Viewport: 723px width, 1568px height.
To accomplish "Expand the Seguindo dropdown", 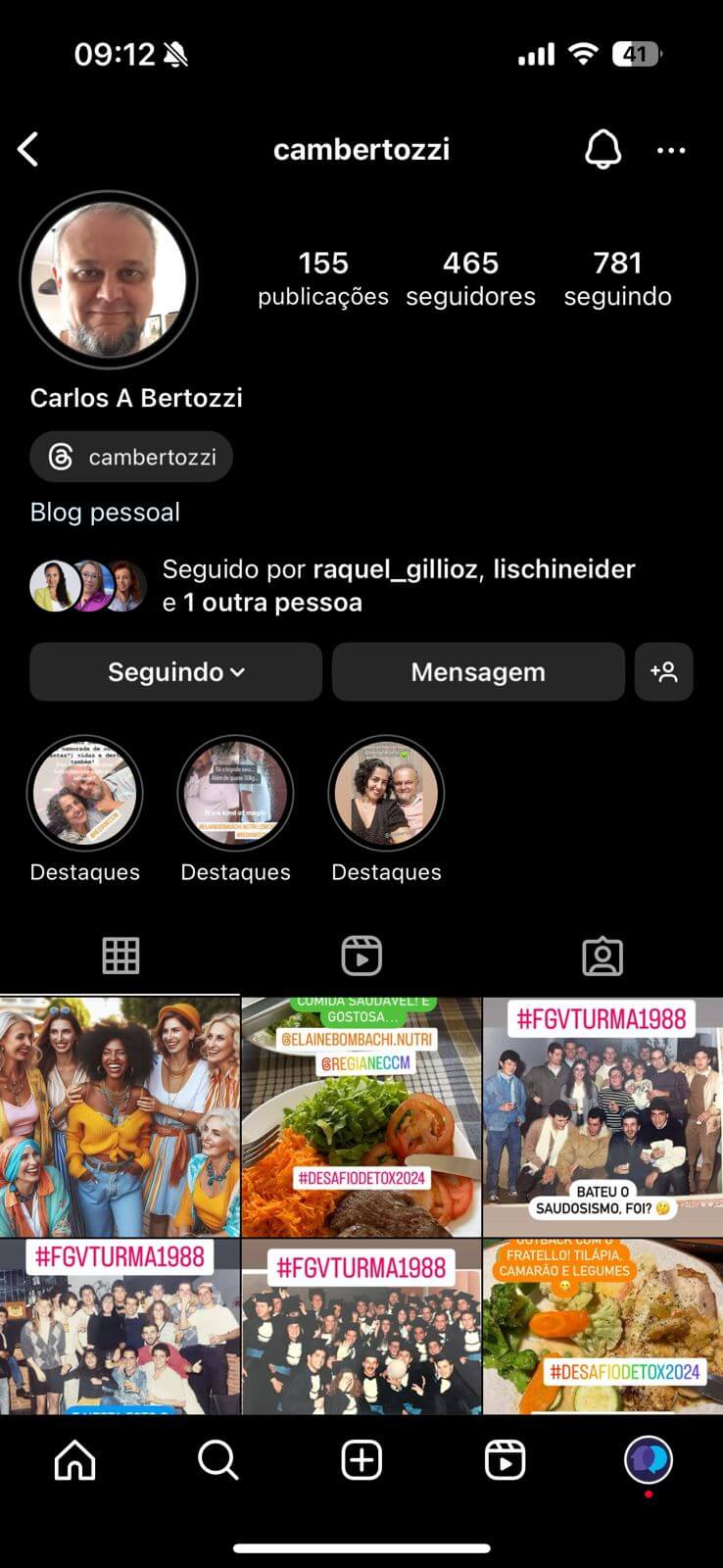I will pos(175,672).
